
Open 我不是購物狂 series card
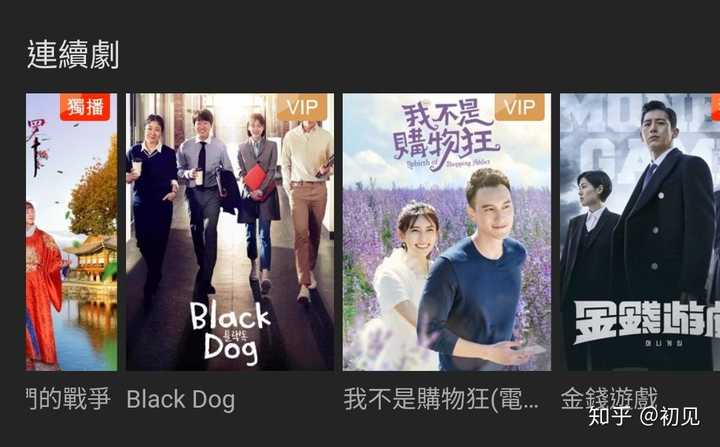(x=446, y=232)
